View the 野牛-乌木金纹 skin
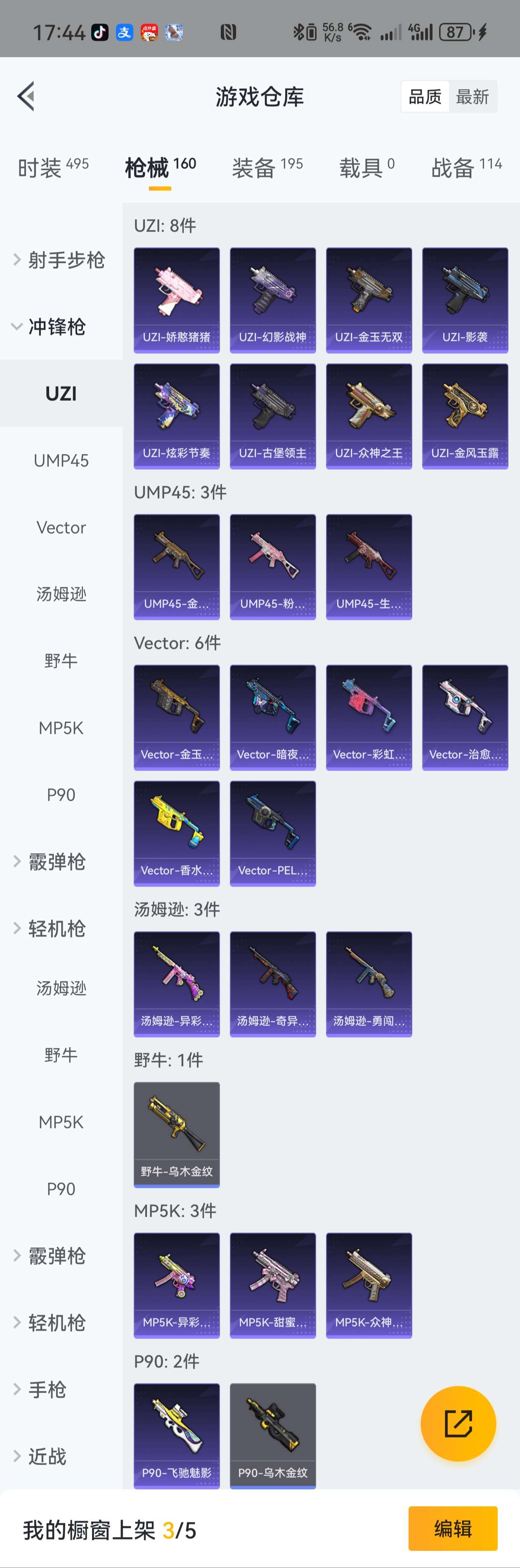 point(177,1135)
